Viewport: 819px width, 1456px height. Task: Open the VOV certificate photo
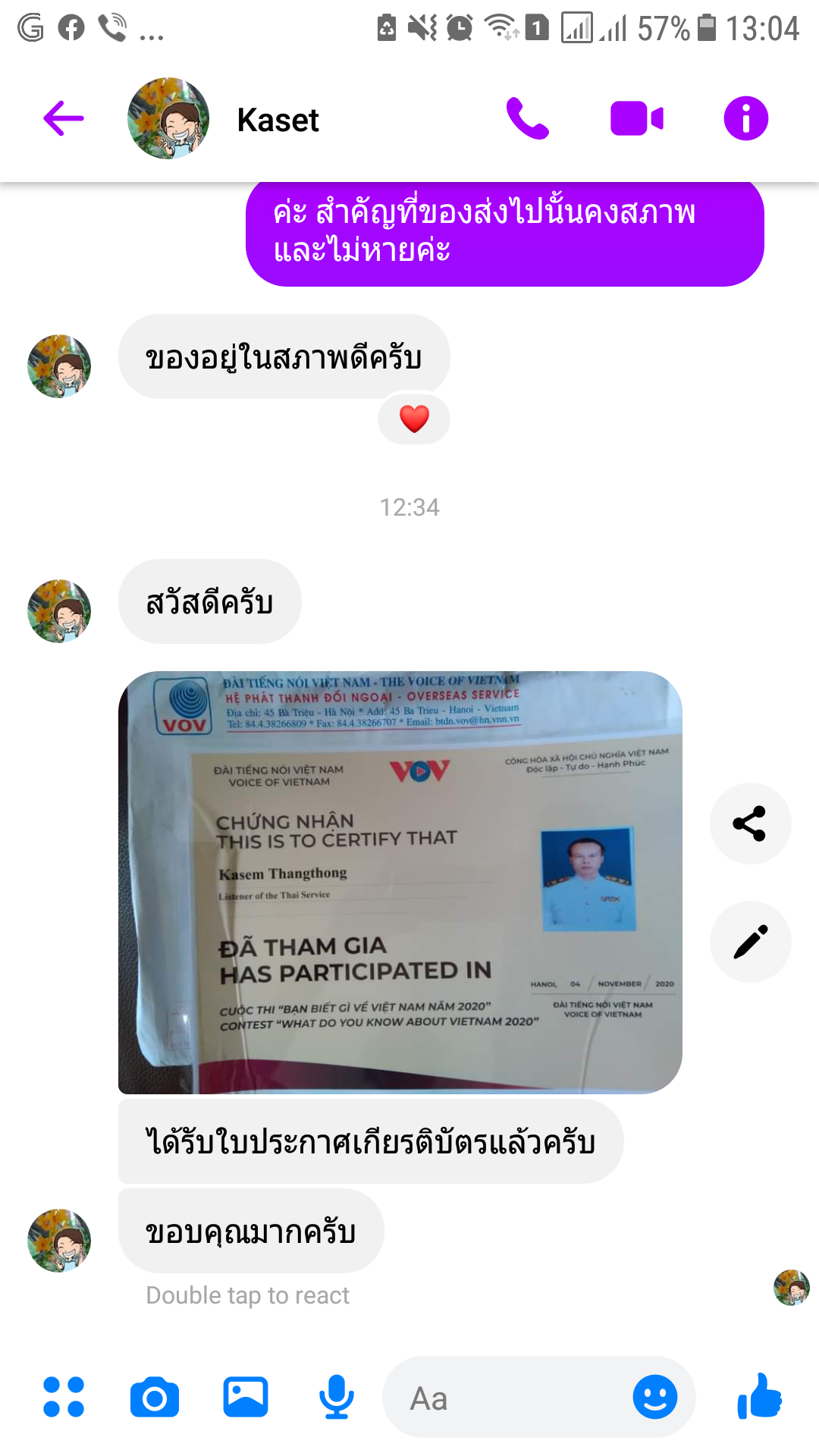coord(400,882)
